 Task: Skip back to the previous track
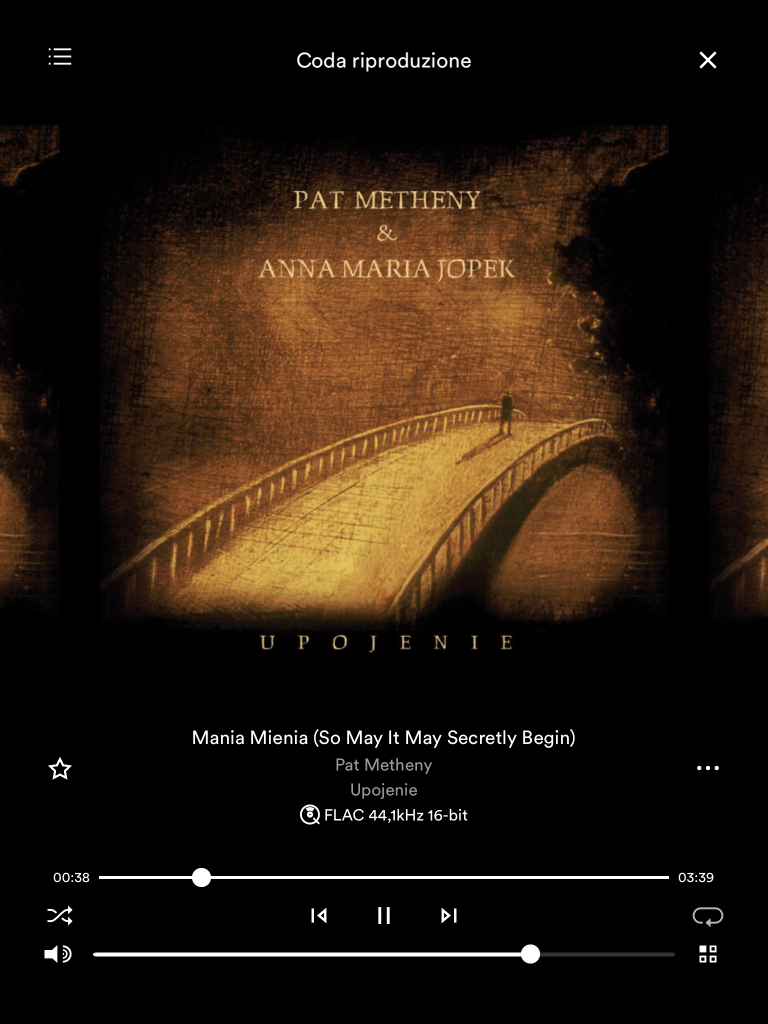tap(319, 915)
